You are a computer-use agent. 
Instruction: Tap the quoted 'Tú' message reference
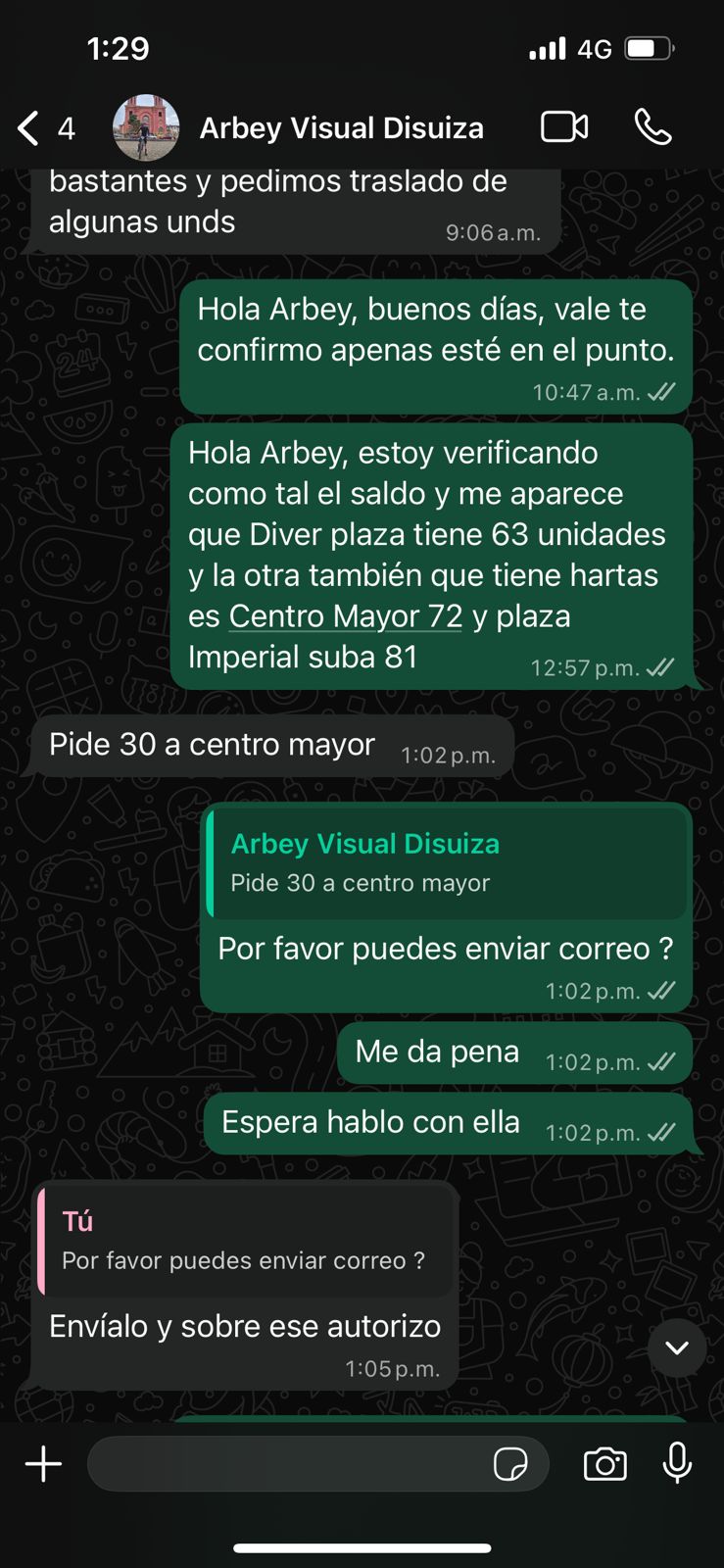(245, 1241)
